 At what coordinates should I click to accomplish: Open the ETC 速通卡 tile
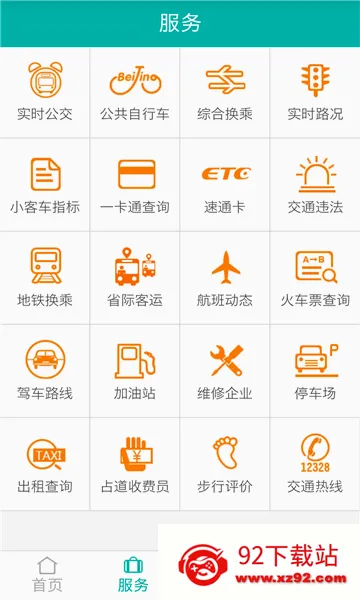225,186
